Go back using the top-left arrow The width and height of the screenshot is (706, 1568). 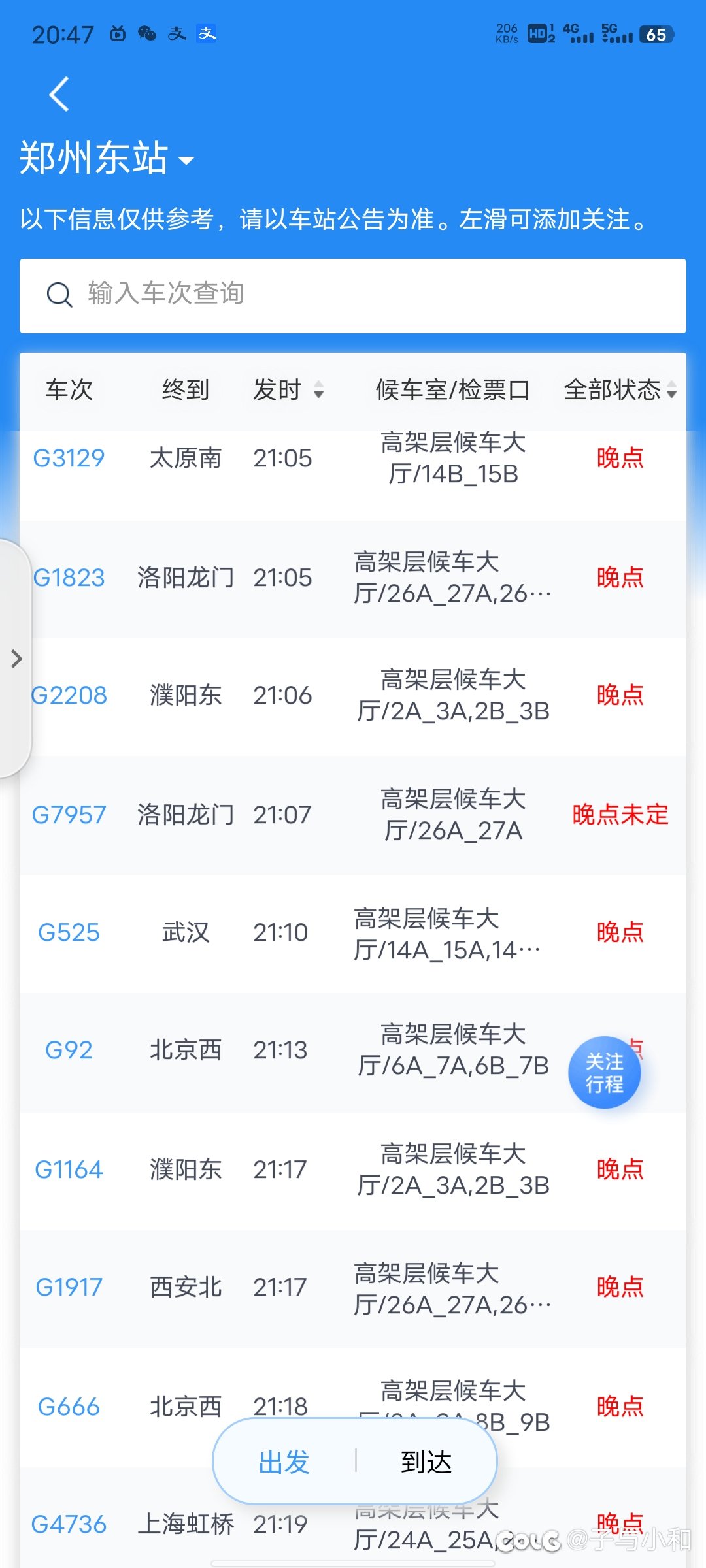[59, 94]
